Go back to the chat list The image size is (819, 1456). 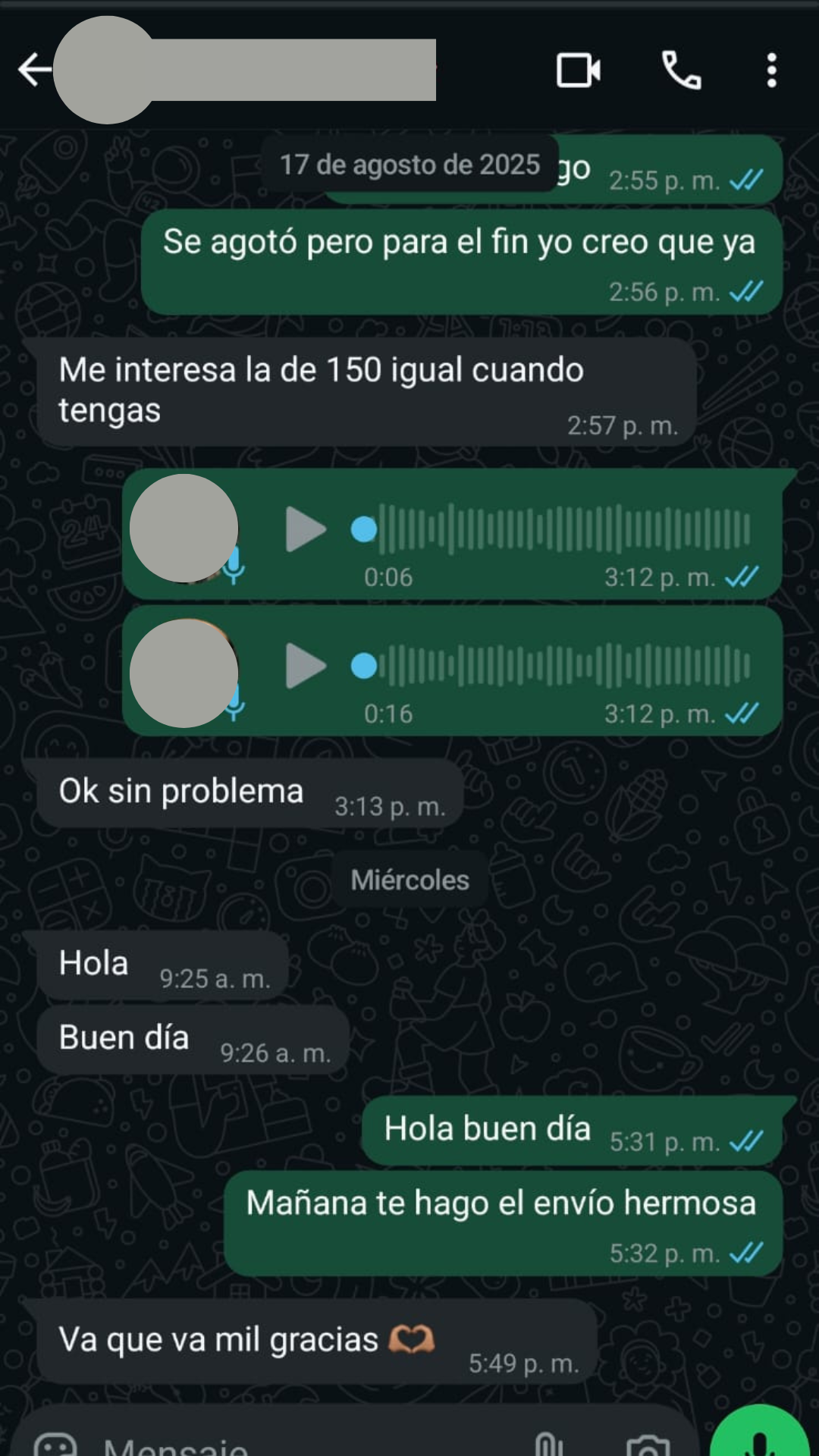(34, 70)
